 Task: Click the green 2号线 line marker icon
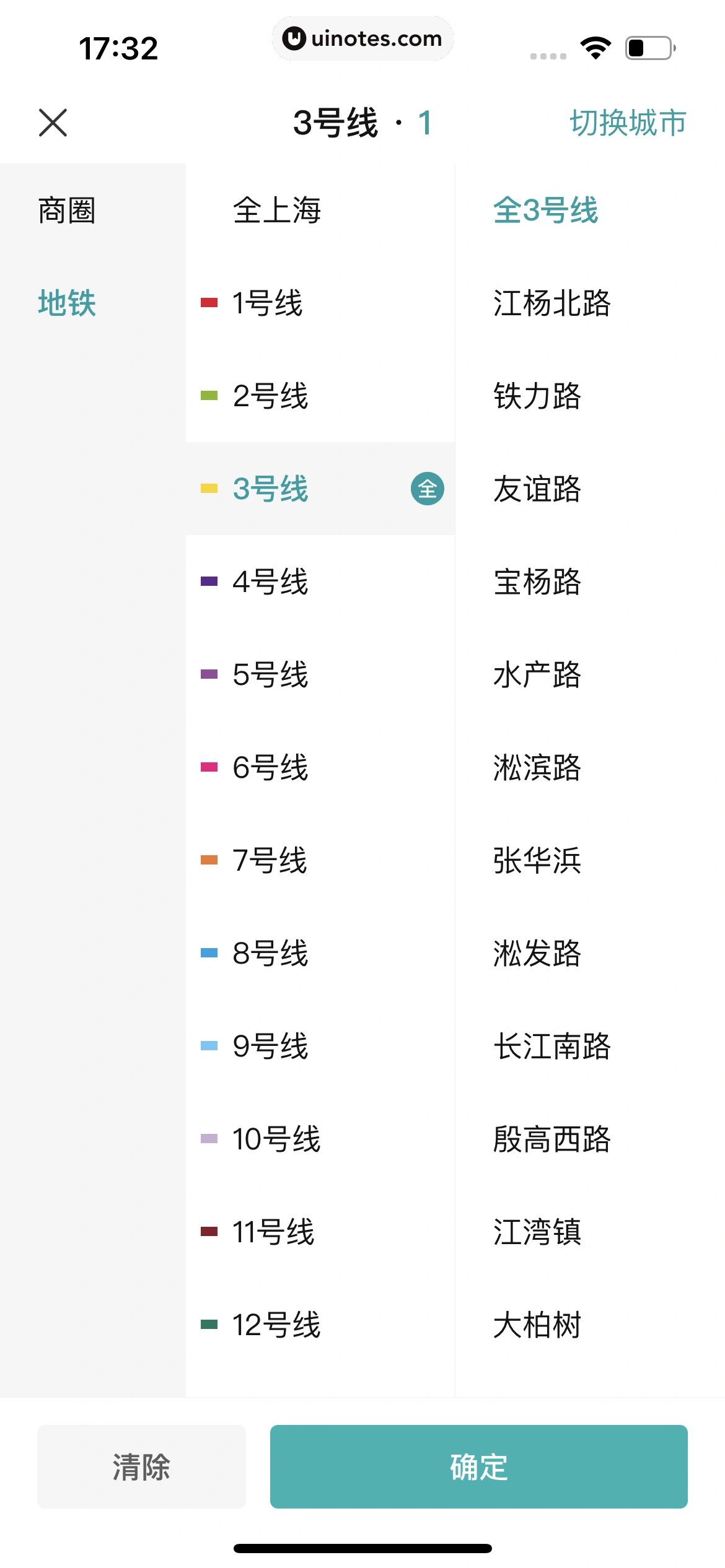pyautogui.click(x=210, y=396)
